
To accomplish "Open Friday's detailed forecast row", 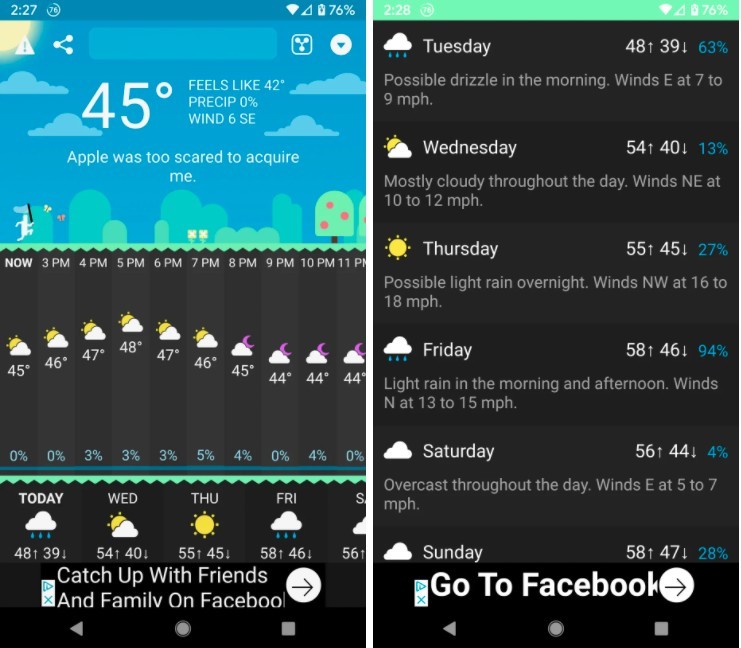I will tap(555, 372).
